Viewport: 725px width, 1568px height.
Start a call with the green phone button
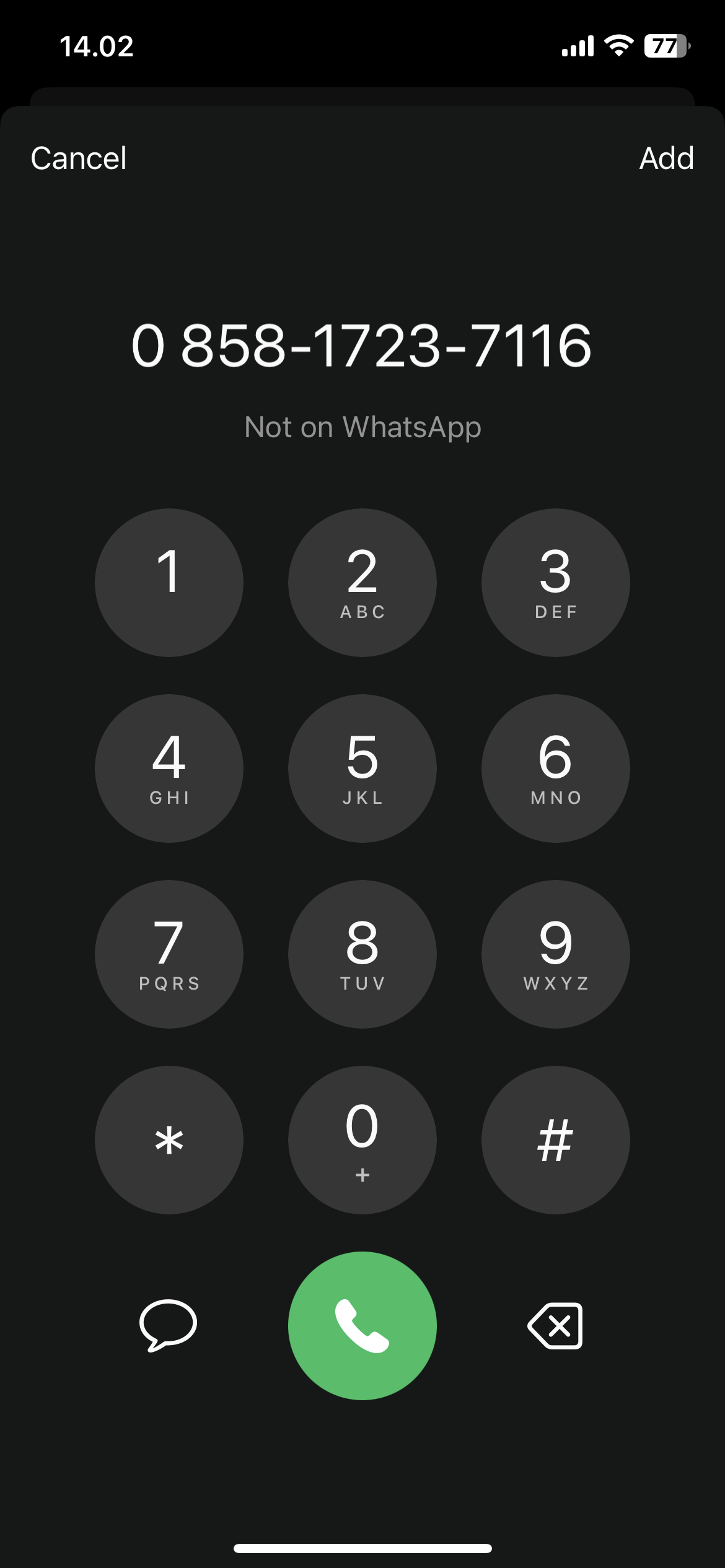point(362,1326)
